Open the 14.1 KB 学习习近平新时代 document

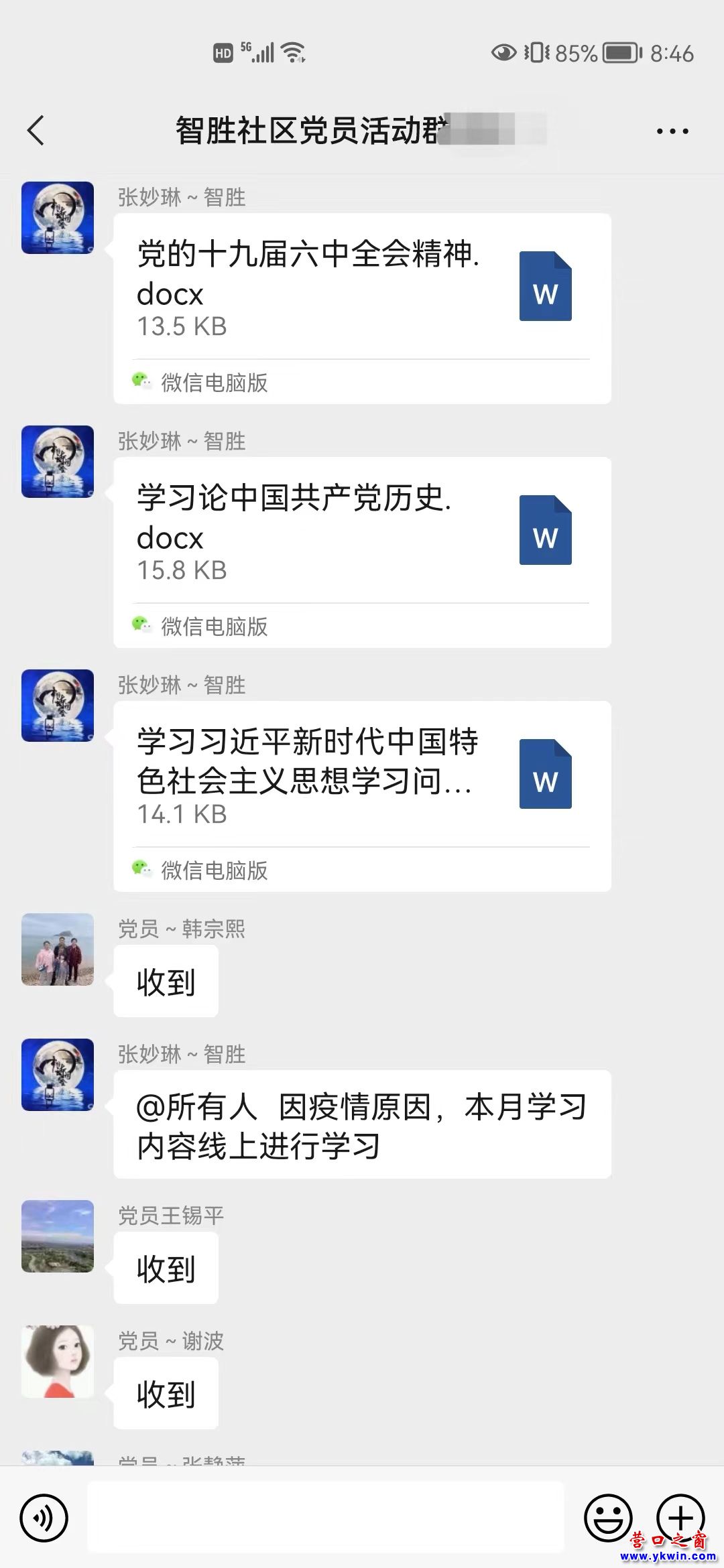coord(362,776)
